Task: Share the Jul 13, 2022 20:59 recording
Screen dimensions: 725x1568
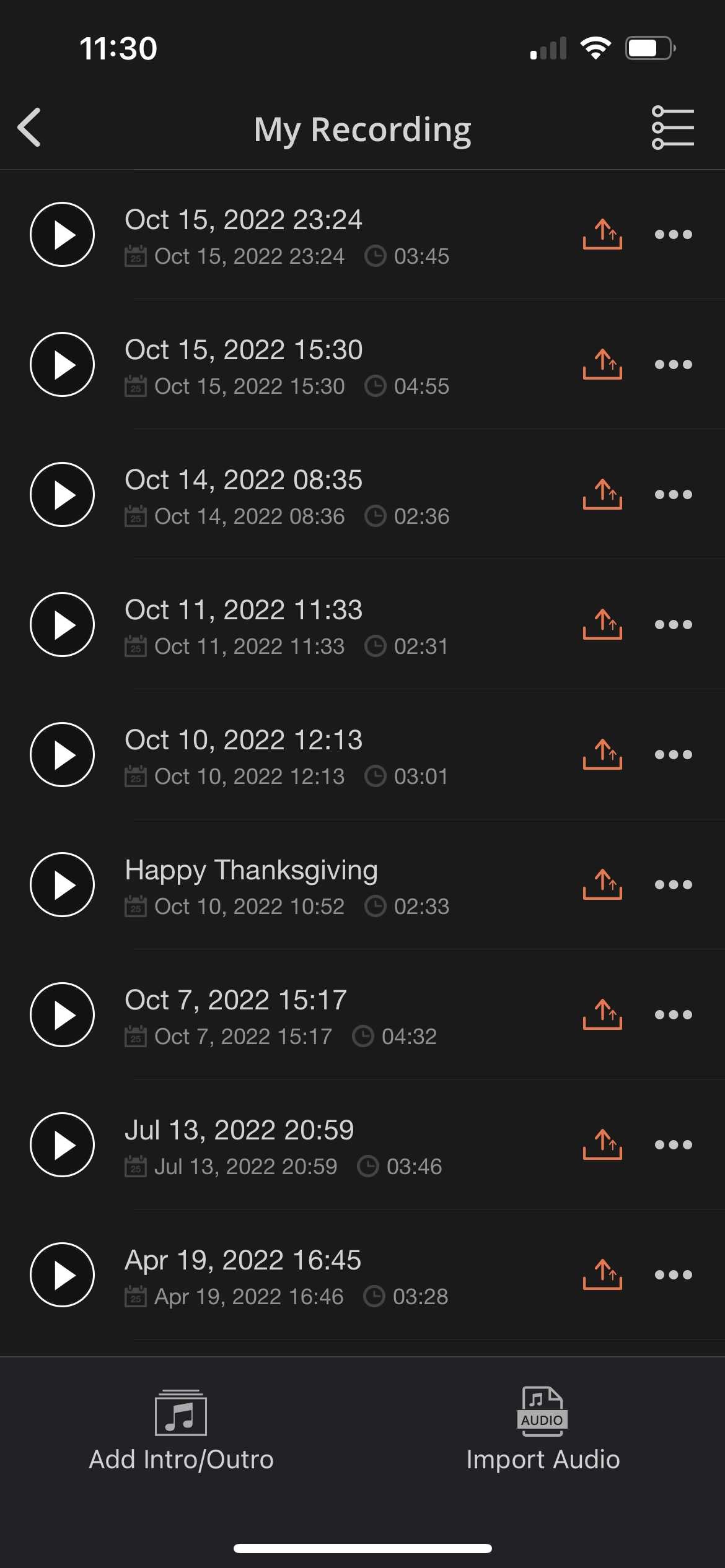Action: 602,1144
